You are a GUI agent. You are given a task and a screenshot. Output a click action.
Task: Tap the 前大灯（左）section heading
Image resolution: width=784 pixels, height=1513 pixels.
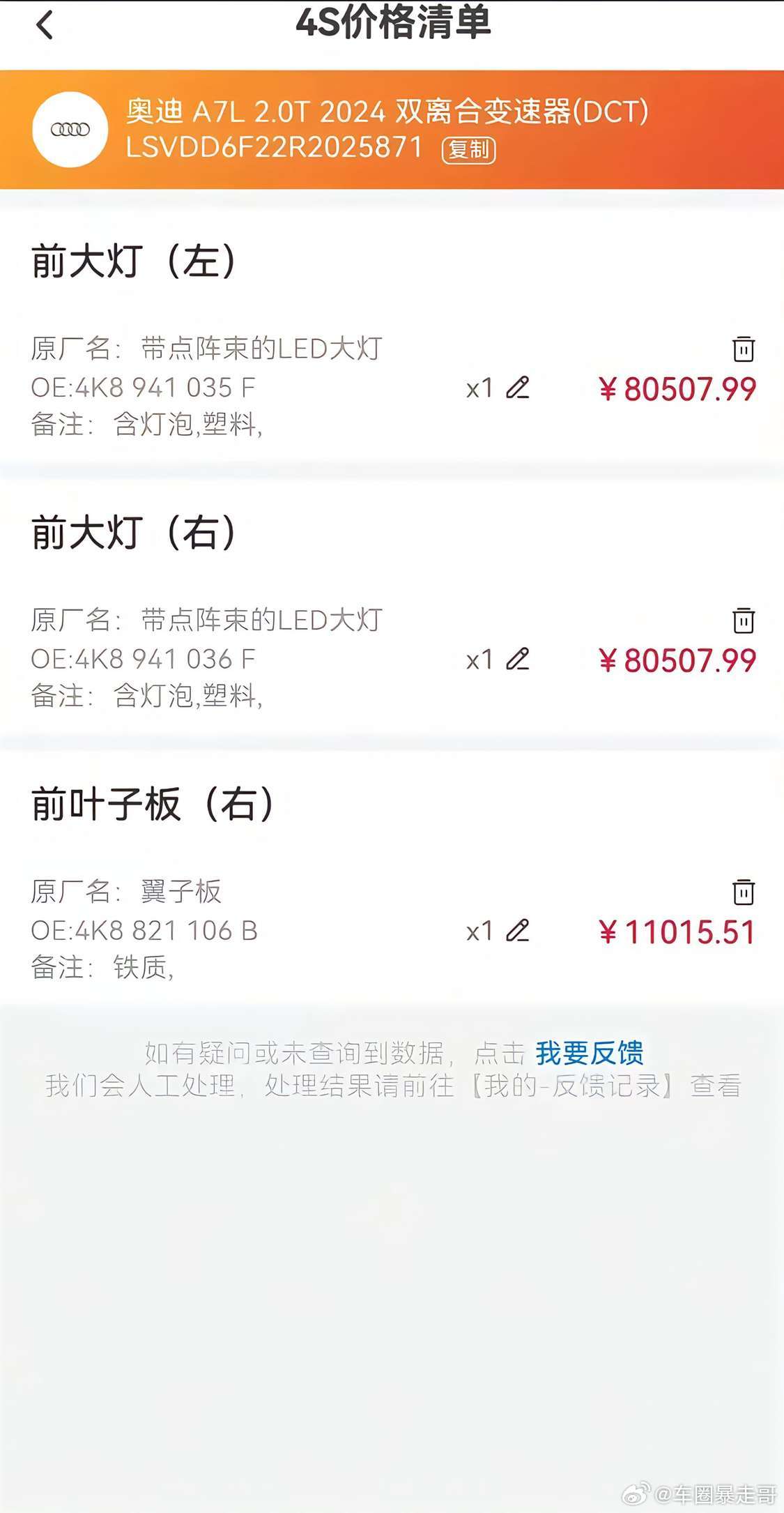132,263
